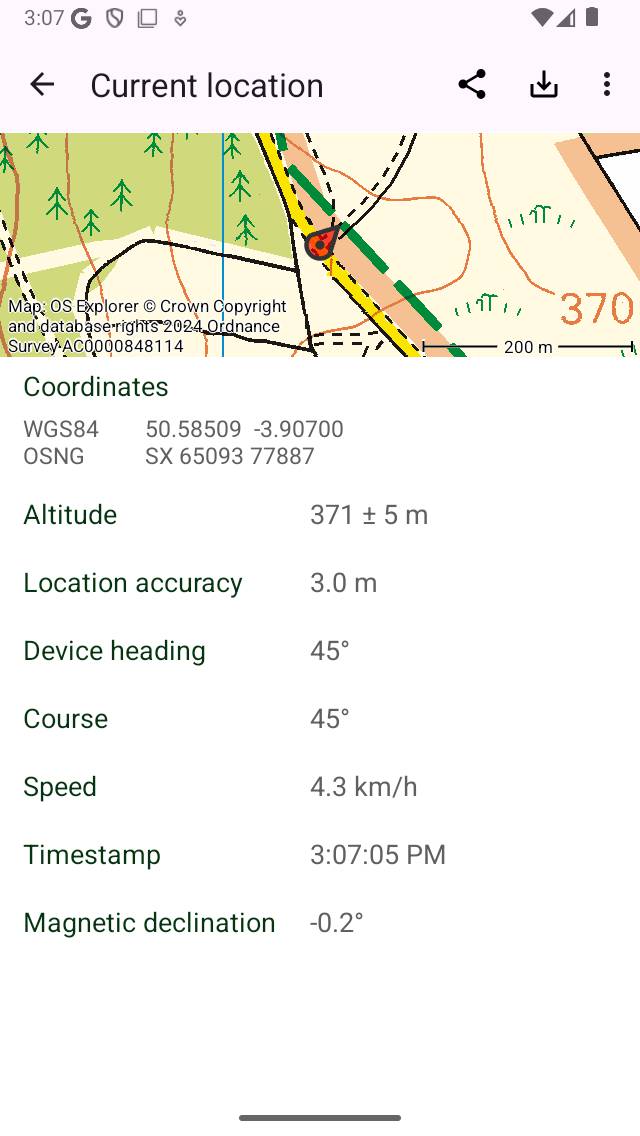Go back using the arrow icon
Image resolution: width=640 pixels, height=1136 pixels.
click(x=42, y=85)
